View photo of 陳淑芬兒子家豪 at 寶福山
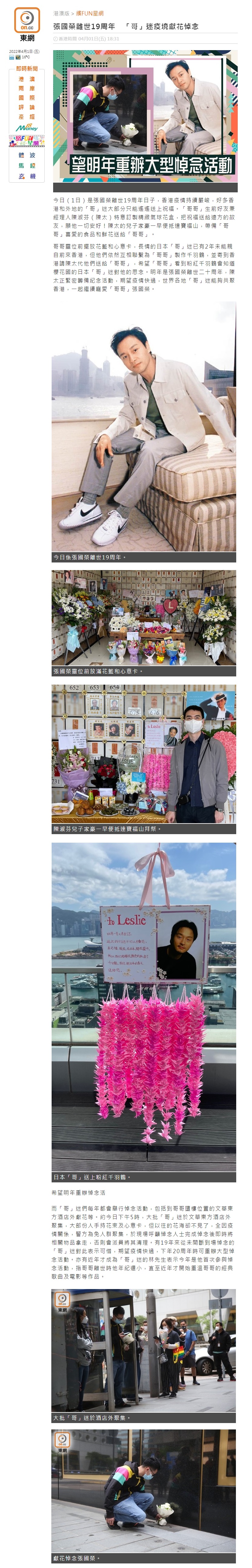Screen dimensions: 252x1568 point(144,754)
